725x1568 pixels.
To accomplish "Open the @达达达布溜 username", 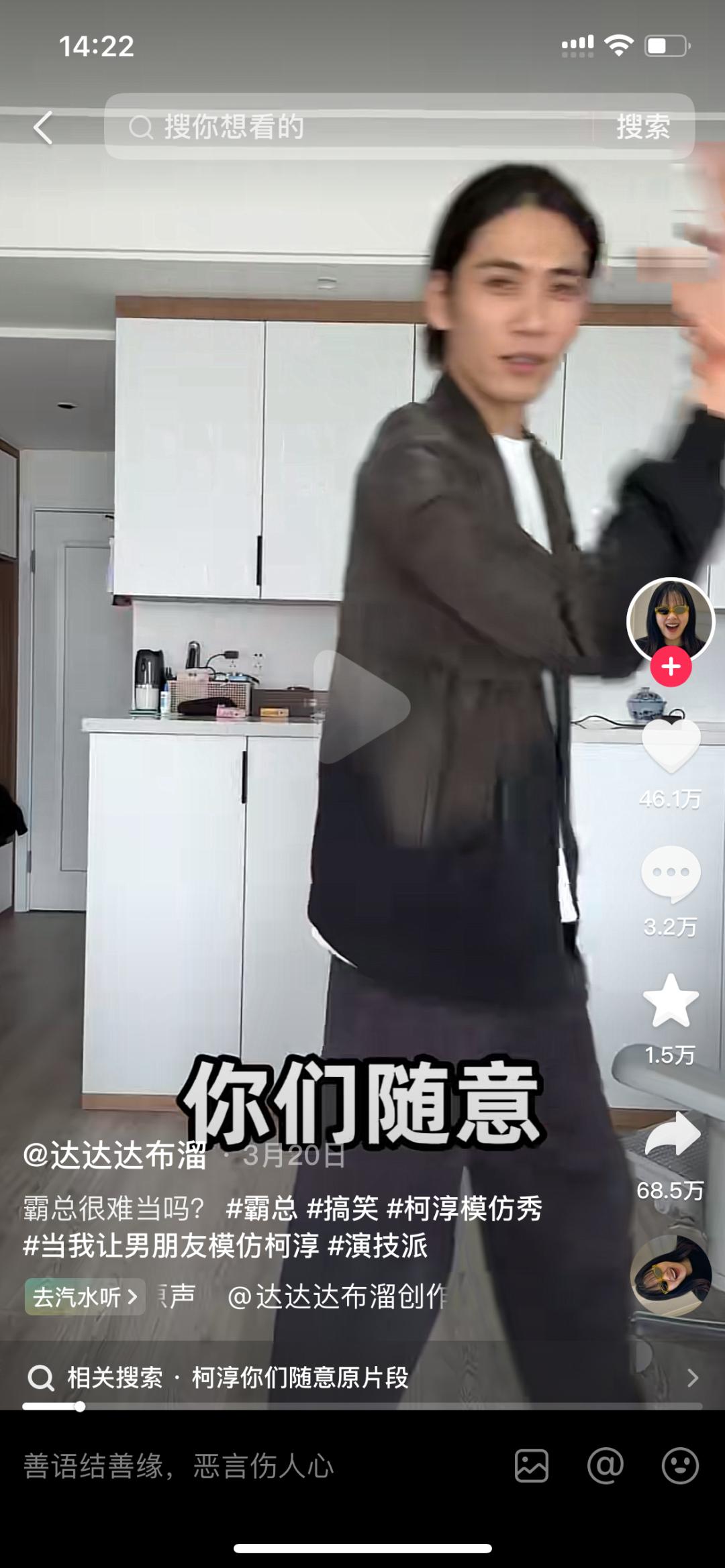I will (115, 1155).
